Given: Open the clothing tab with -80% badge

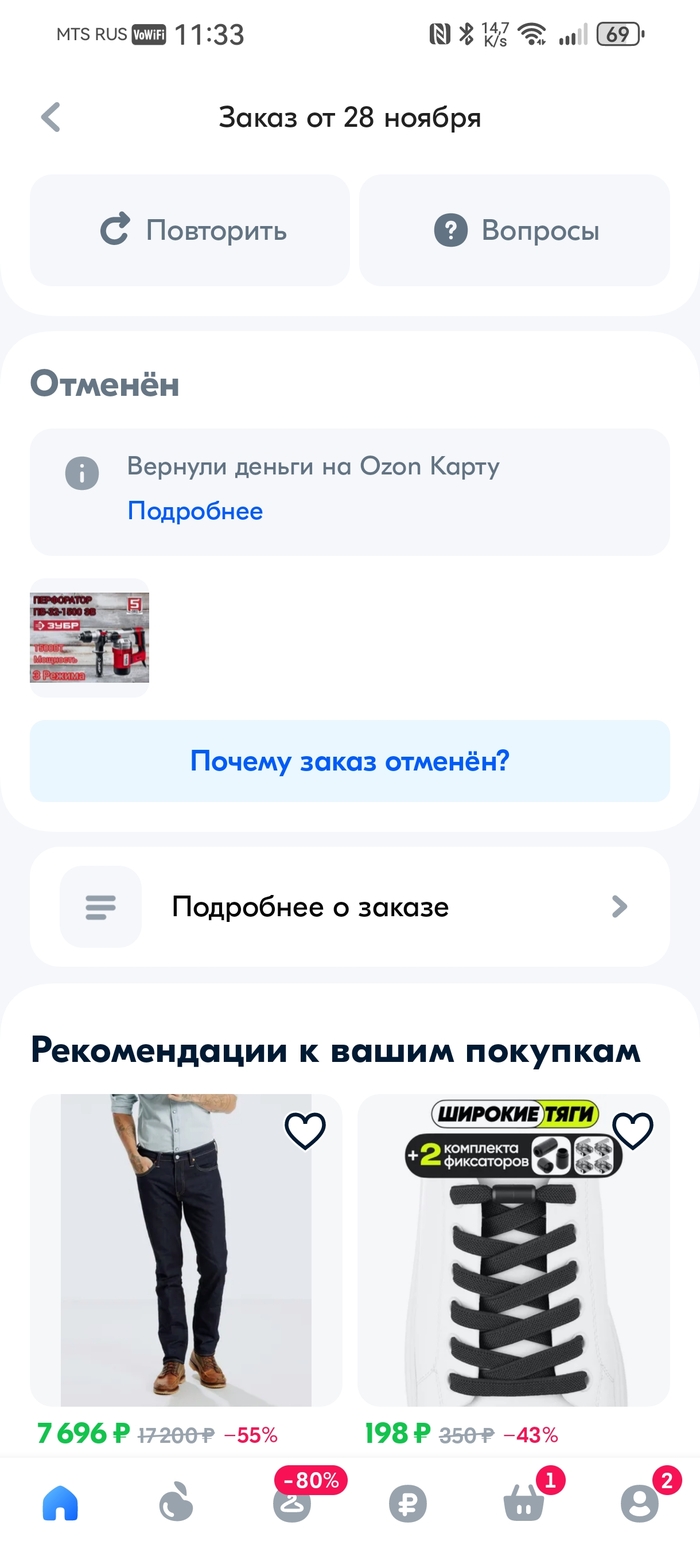Looking at the screenshot, I should (x=292, y=1503).
